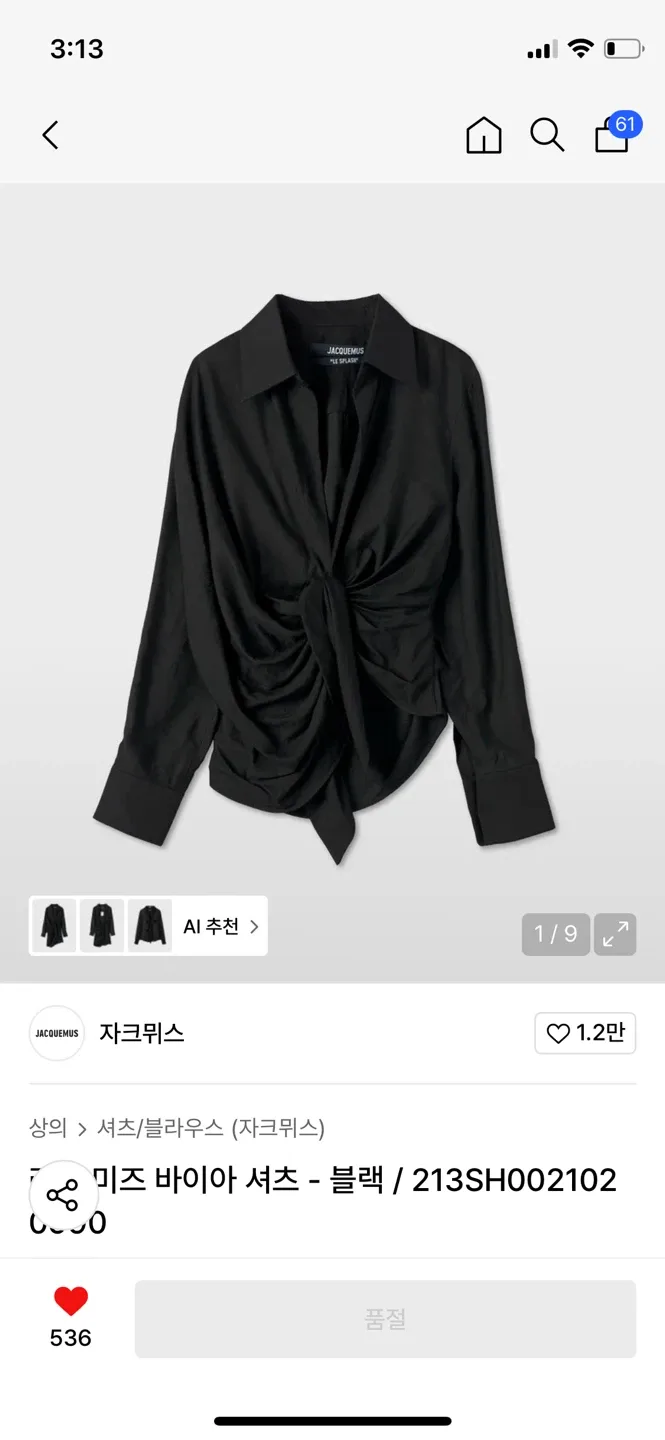Tap the 품절 sold-out button

pyautogui.click(x=385, y=1319)
